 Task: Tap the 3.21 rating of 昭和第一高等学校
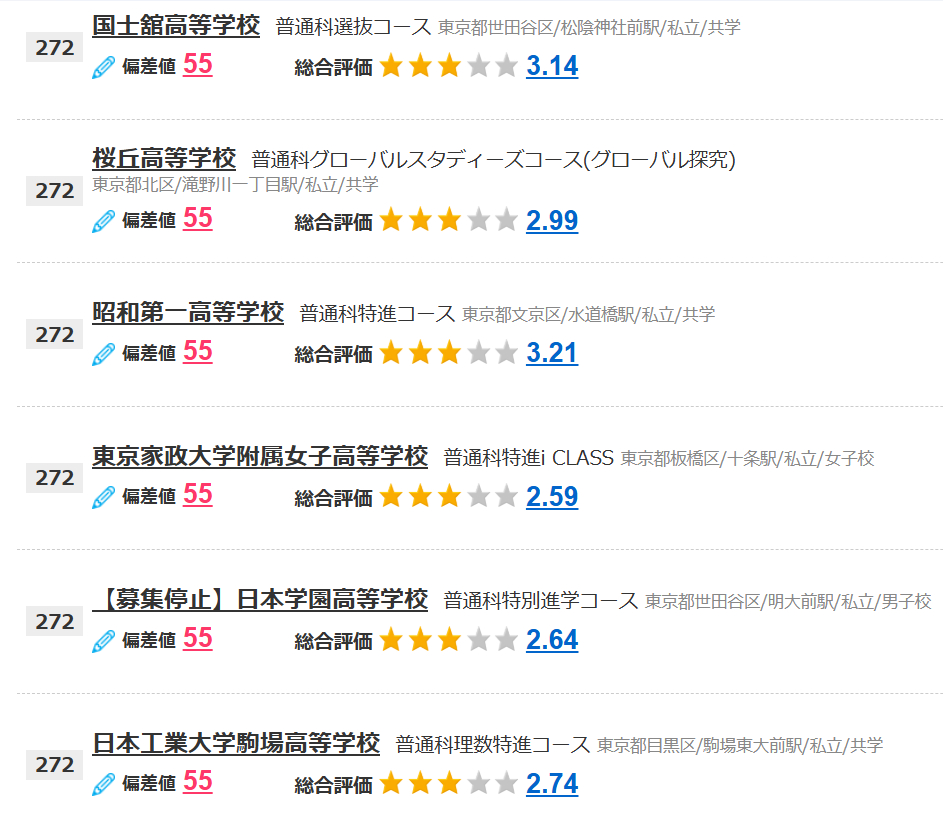[x=552, y=353]
